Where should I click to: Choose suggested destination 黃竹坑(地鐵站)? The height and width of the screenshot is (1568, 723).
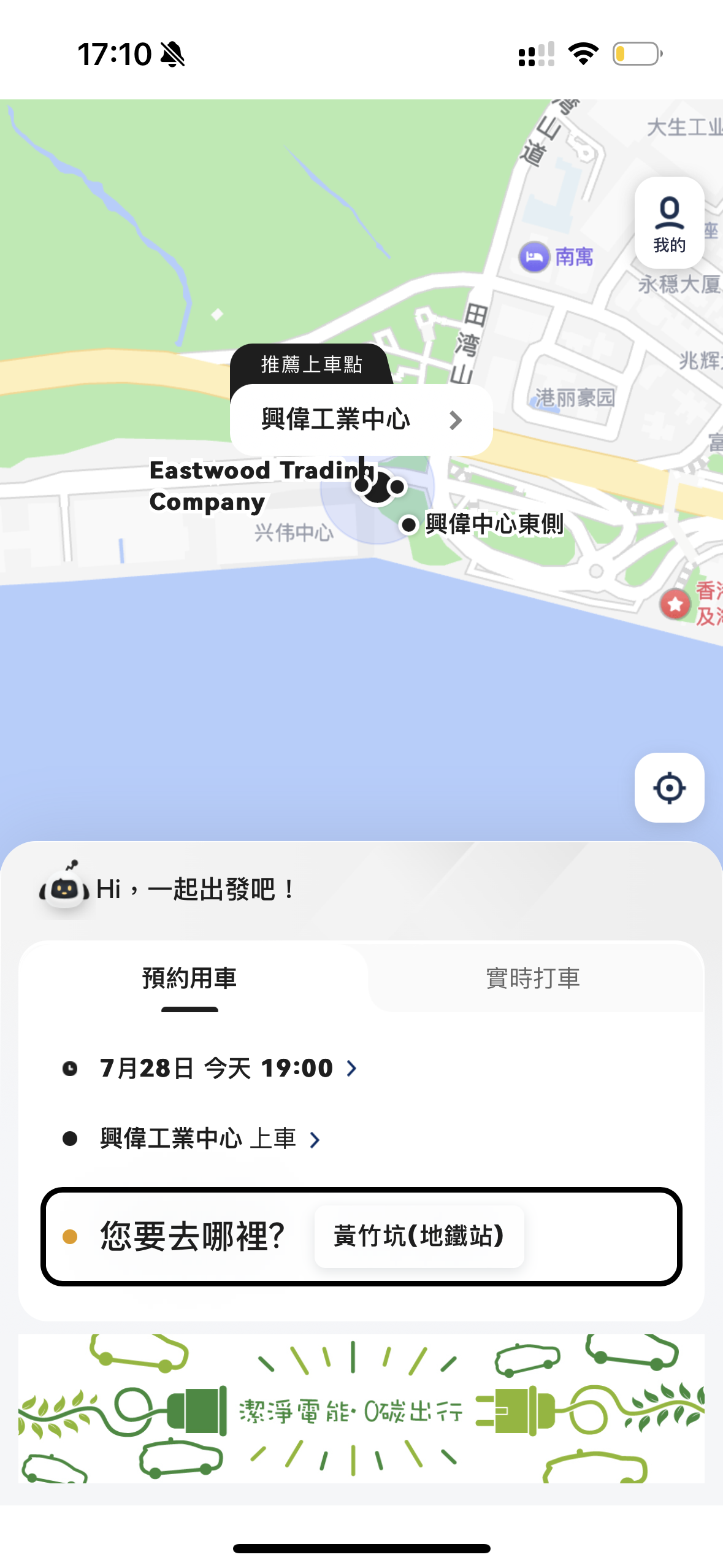point(419,1236)
